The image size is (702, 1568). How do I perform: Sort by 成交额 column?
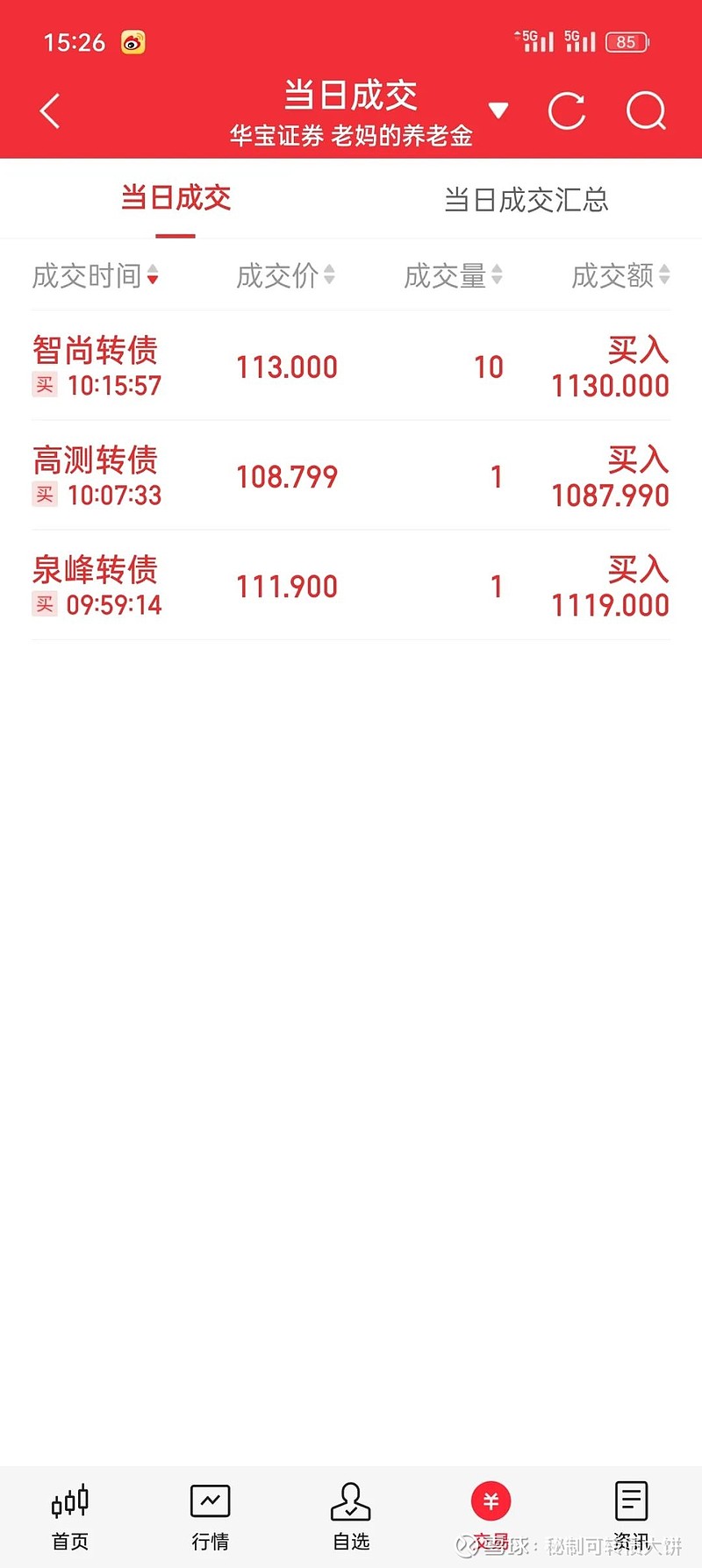pyautogui.click(x=621, y=276)
